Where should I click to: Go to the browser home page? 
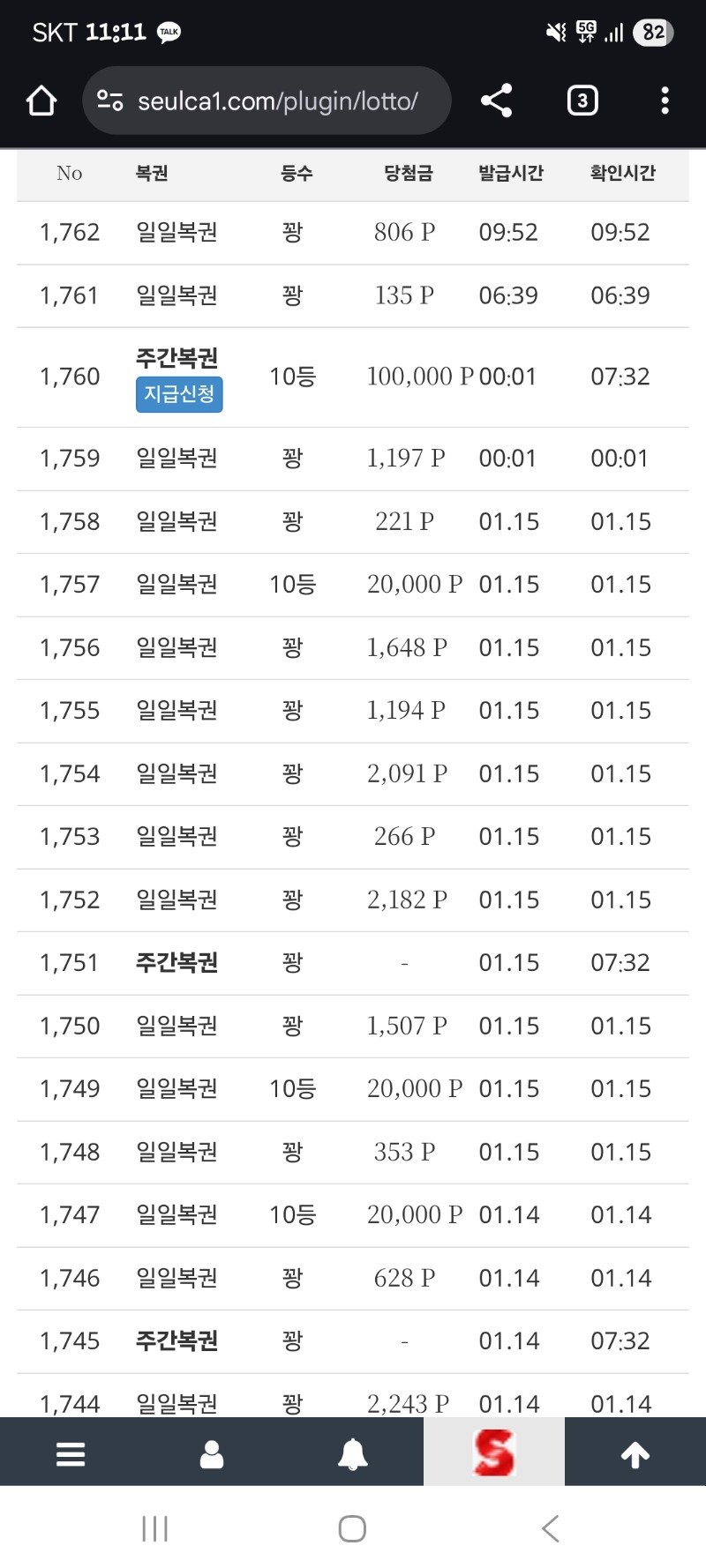click(x=41, y=101)
